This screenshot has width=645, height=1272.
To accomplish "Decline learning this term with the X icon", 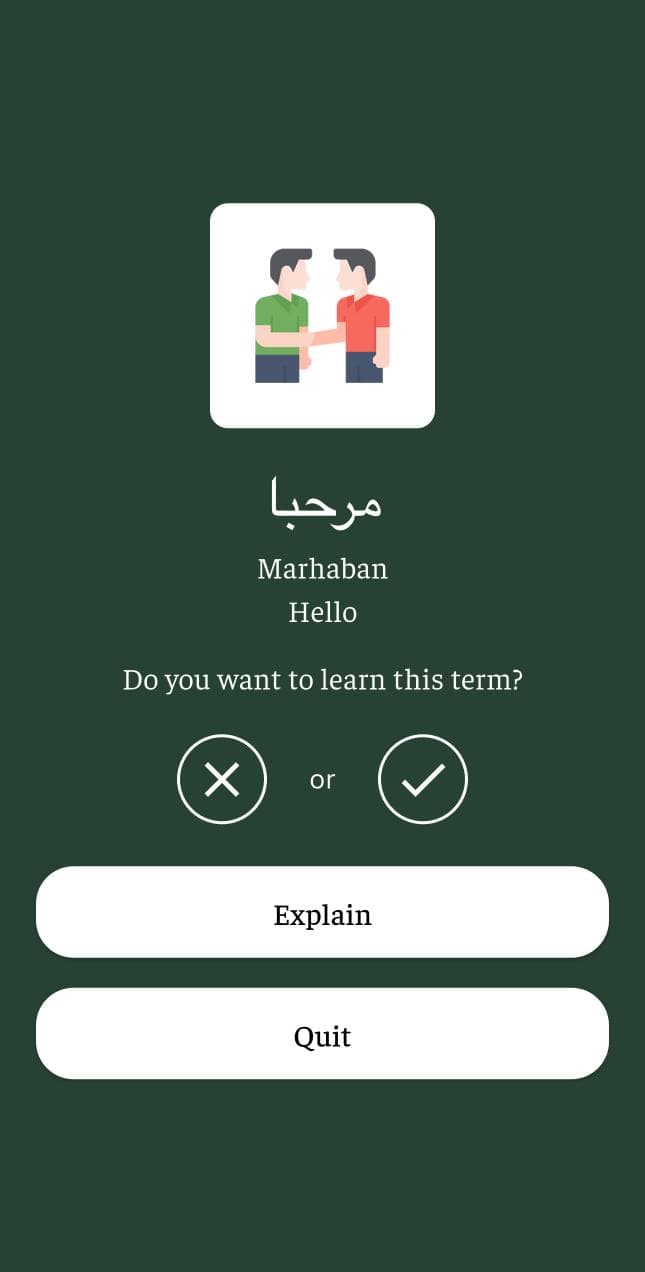I will tap(222, 779).
